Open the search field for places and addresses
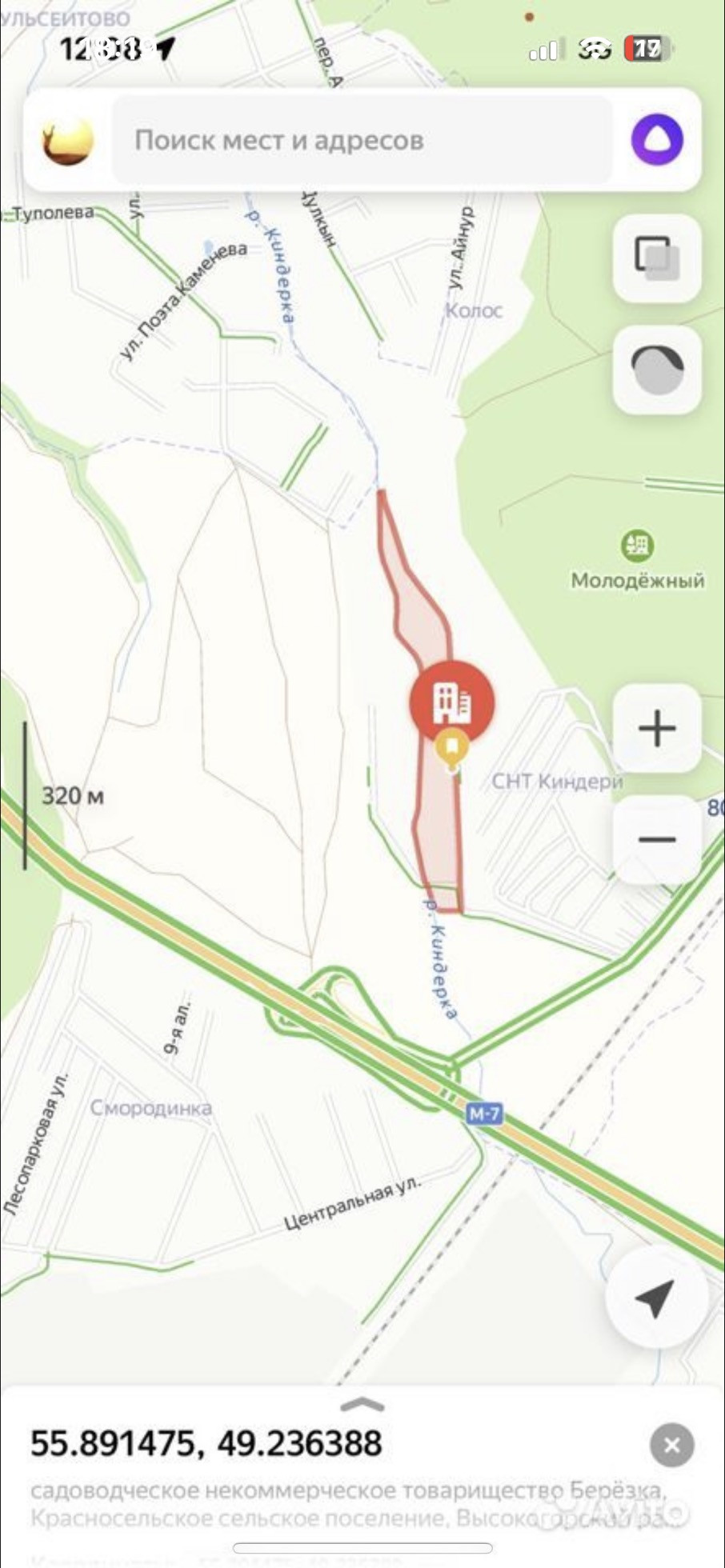Image resolution: width=725 pixels, height=1568 pixels. point(360,140)
